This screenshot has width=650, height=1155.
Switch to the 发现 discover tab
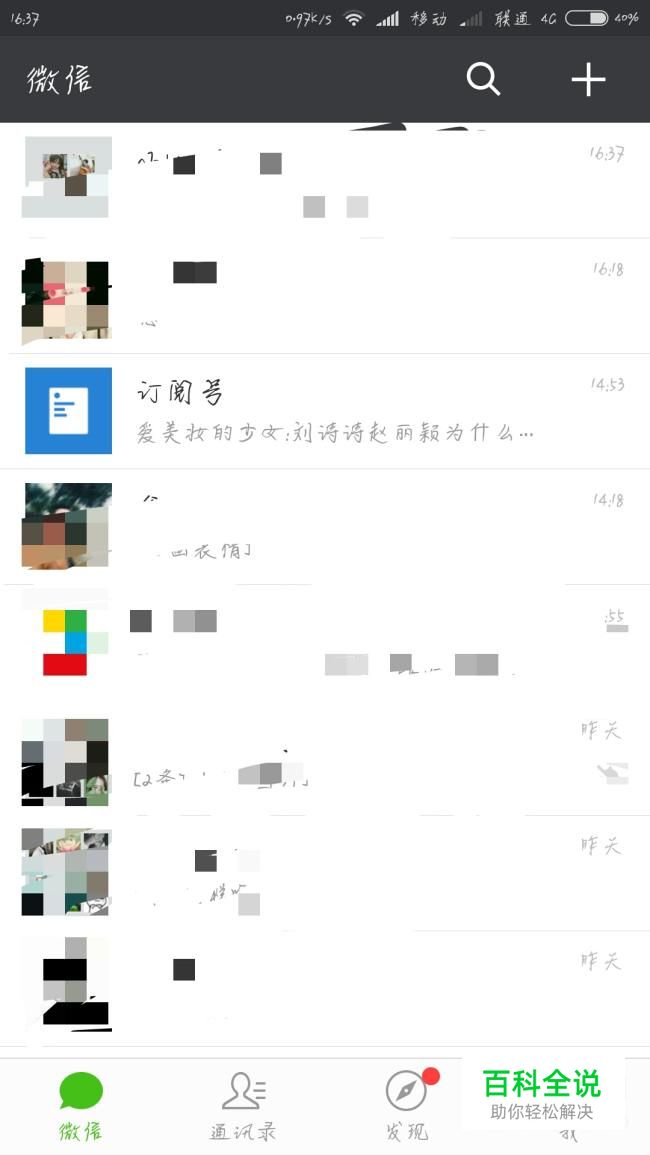coord(407,1106)
